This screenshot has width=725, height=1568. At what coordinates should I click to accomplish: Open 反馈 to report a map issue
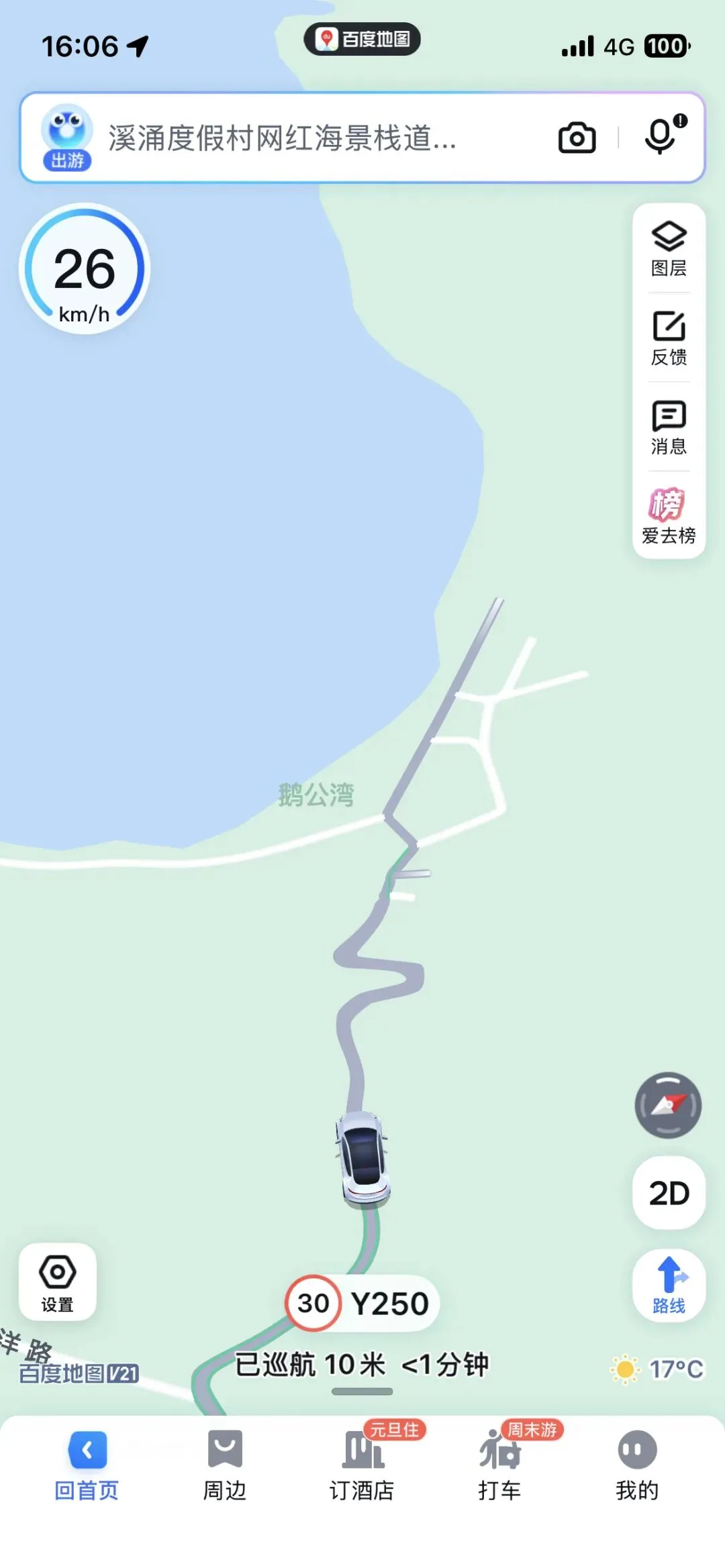click(669, 337)
